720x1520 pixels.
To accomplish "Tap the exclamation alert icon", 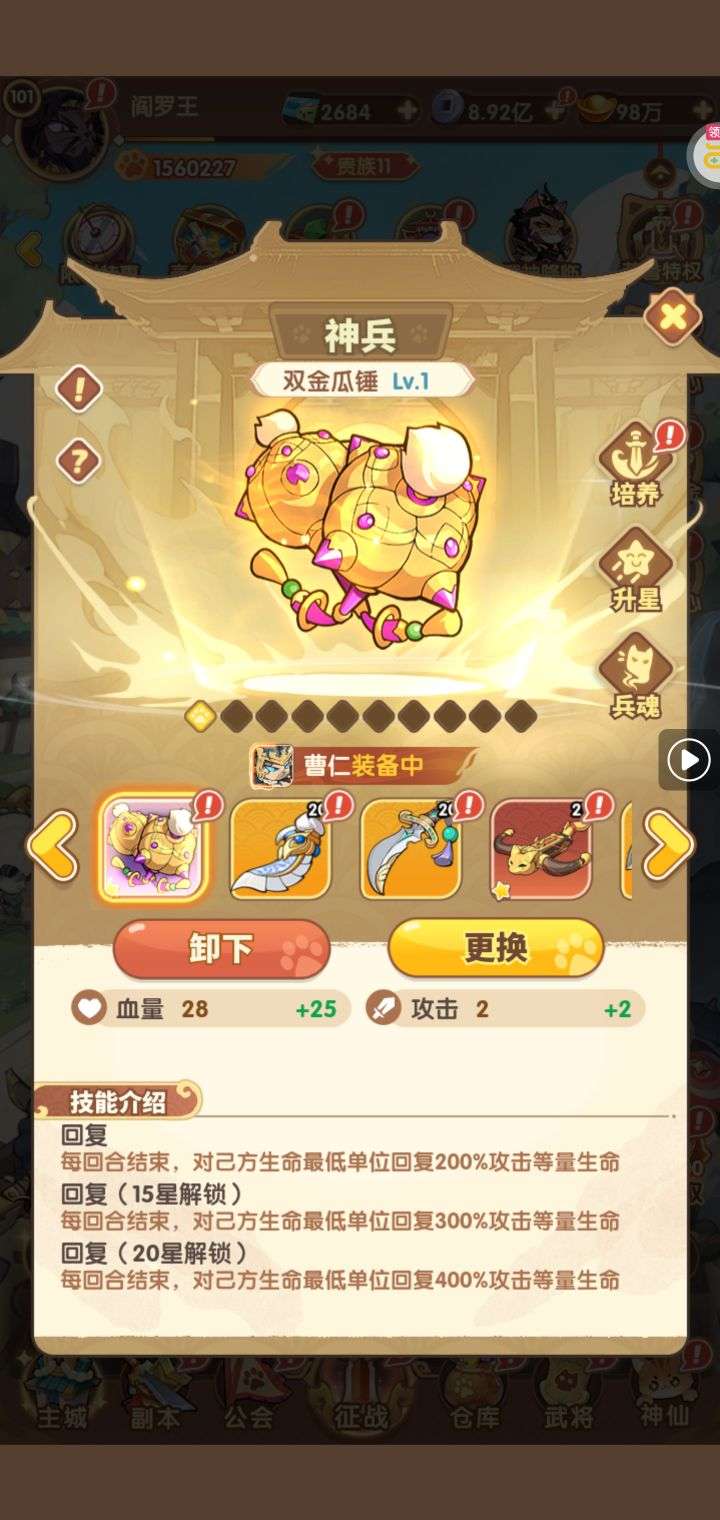I will (78, 388).
